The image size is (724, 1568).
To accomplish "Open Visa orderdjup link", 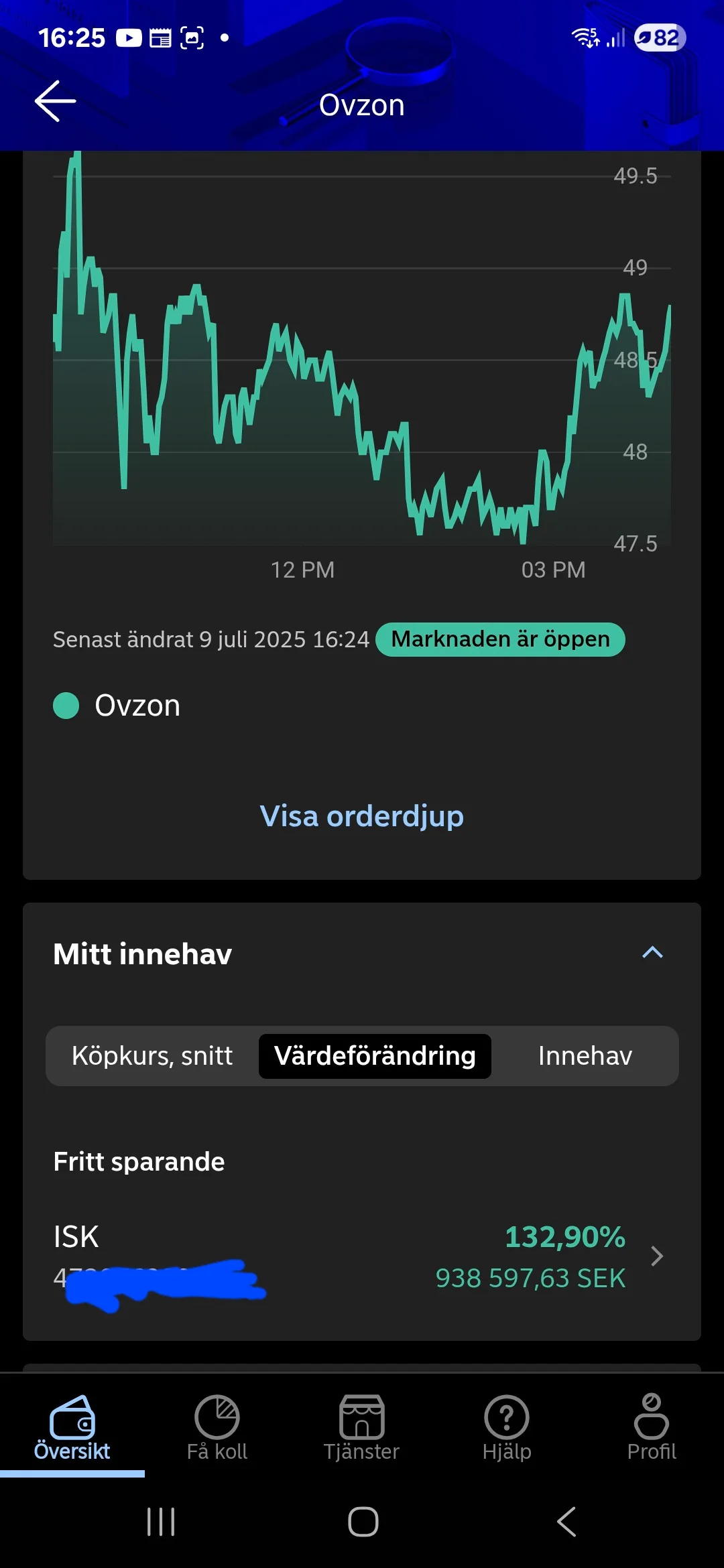I will 361,816.
